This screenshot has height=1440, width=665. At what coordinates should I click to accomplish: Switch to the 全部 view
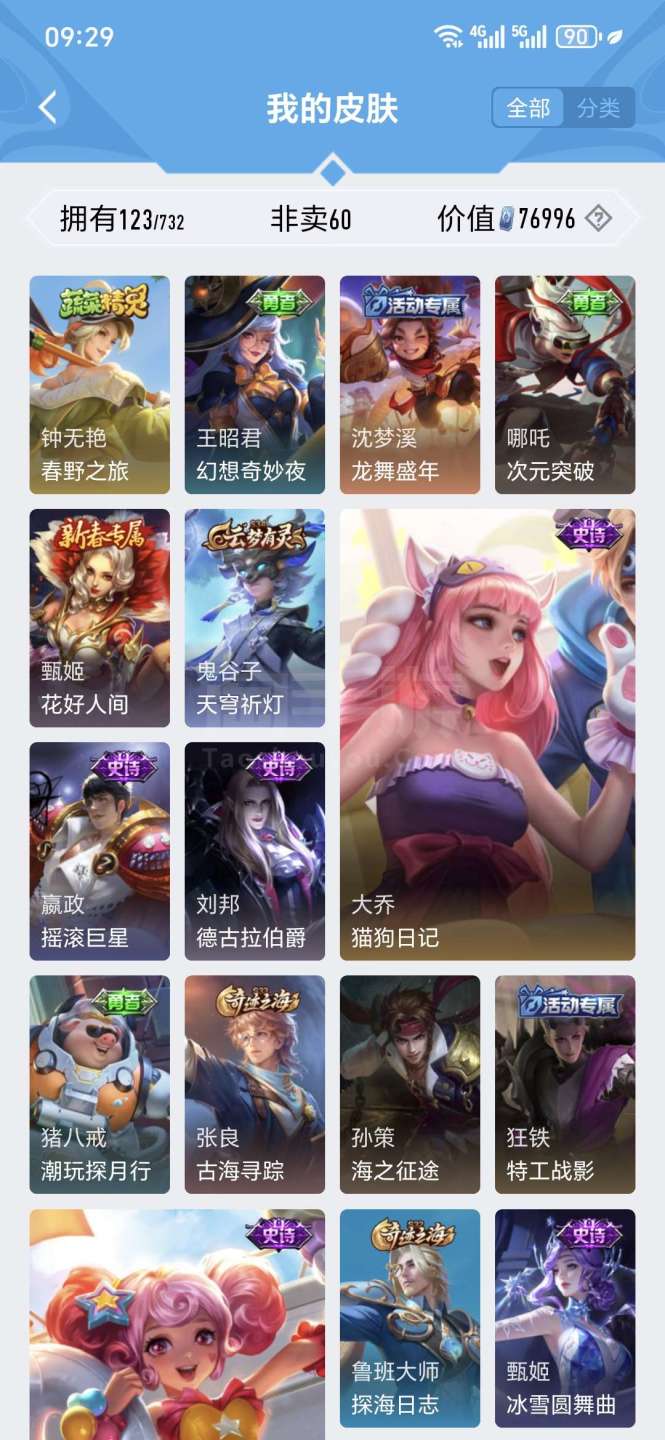pyautogui.click(x=528, y=108)
